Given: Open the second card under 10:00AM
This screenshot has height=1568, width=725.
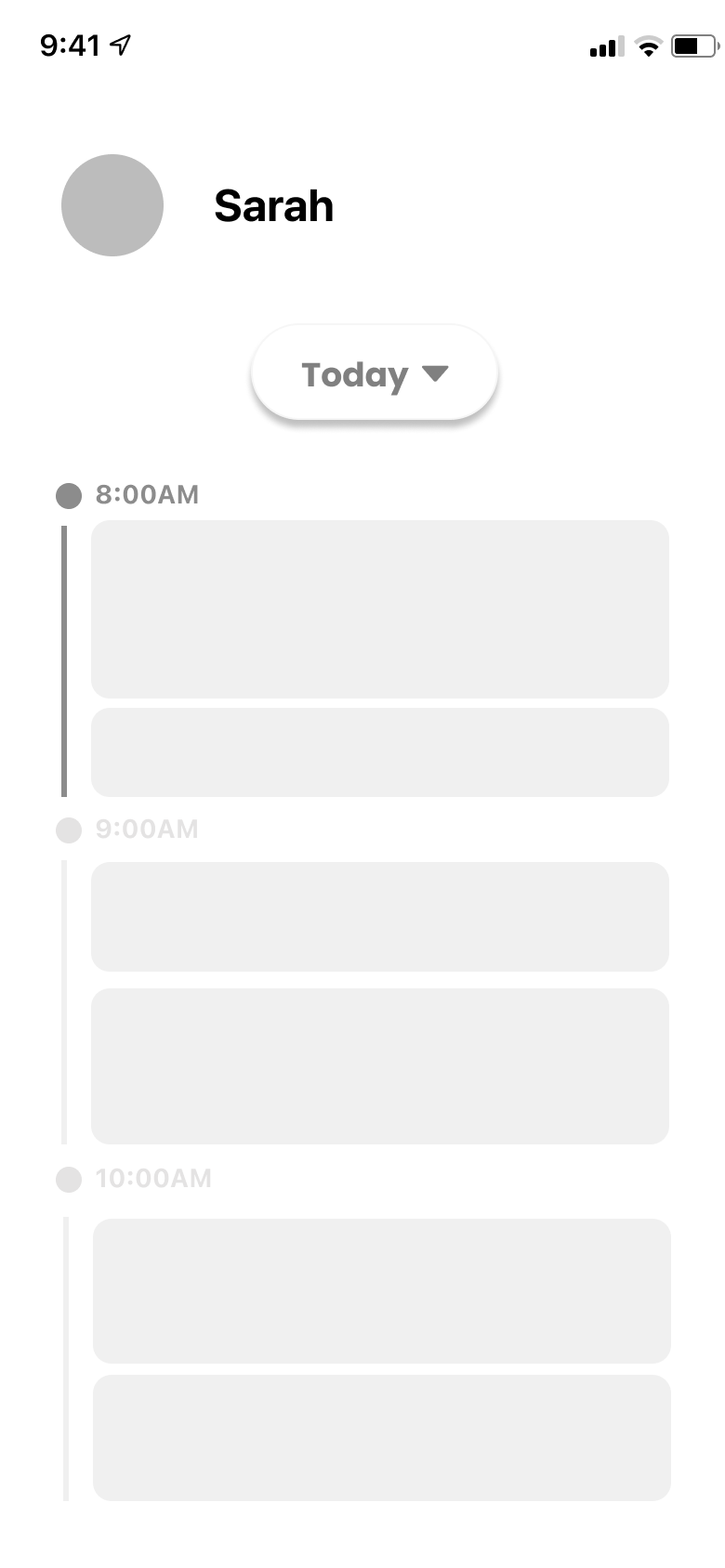Looking at the screenshot, I should coord(382,1438).
